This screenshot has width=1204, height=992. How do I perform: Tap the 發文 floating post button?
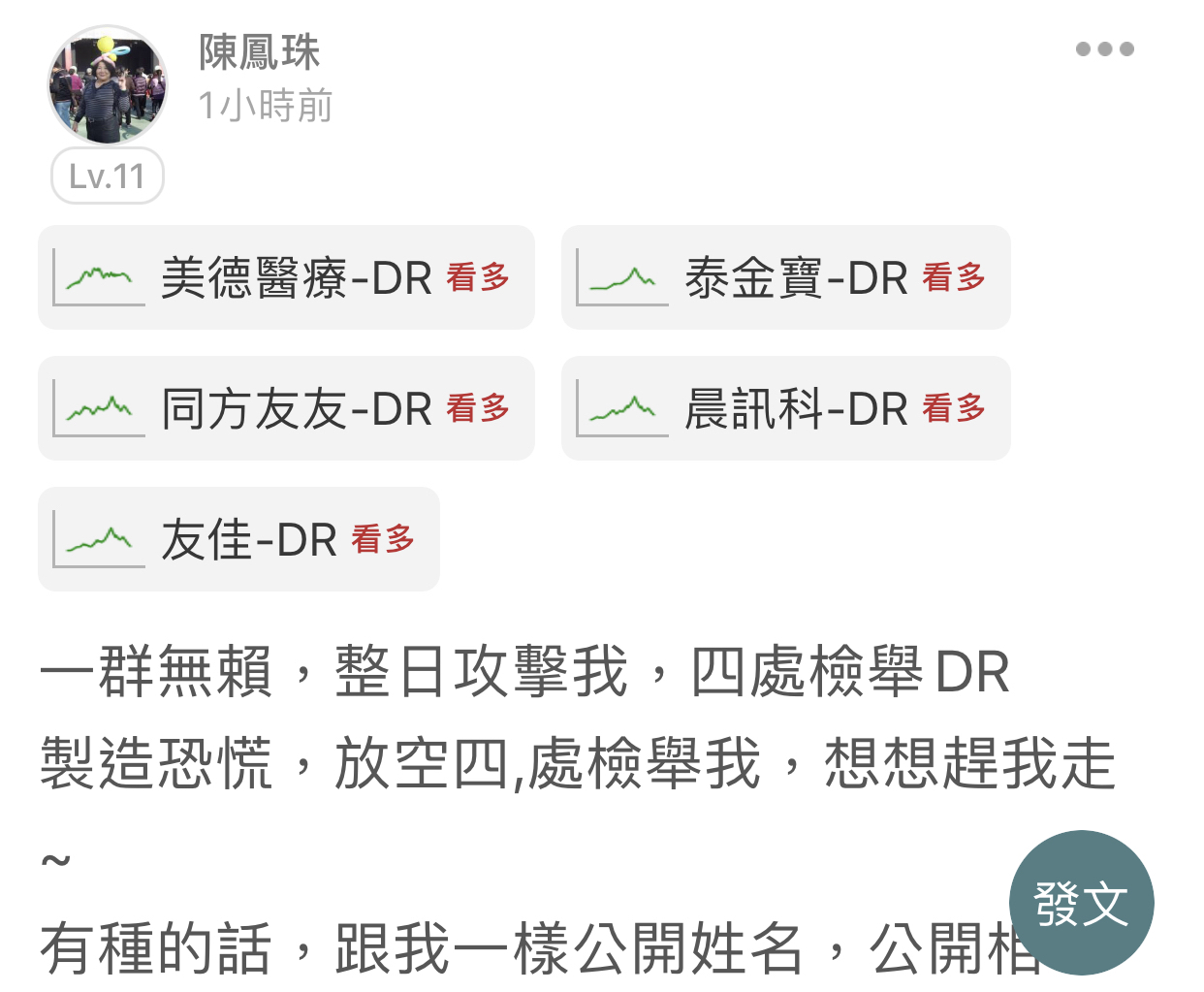tap(1081, 902)
